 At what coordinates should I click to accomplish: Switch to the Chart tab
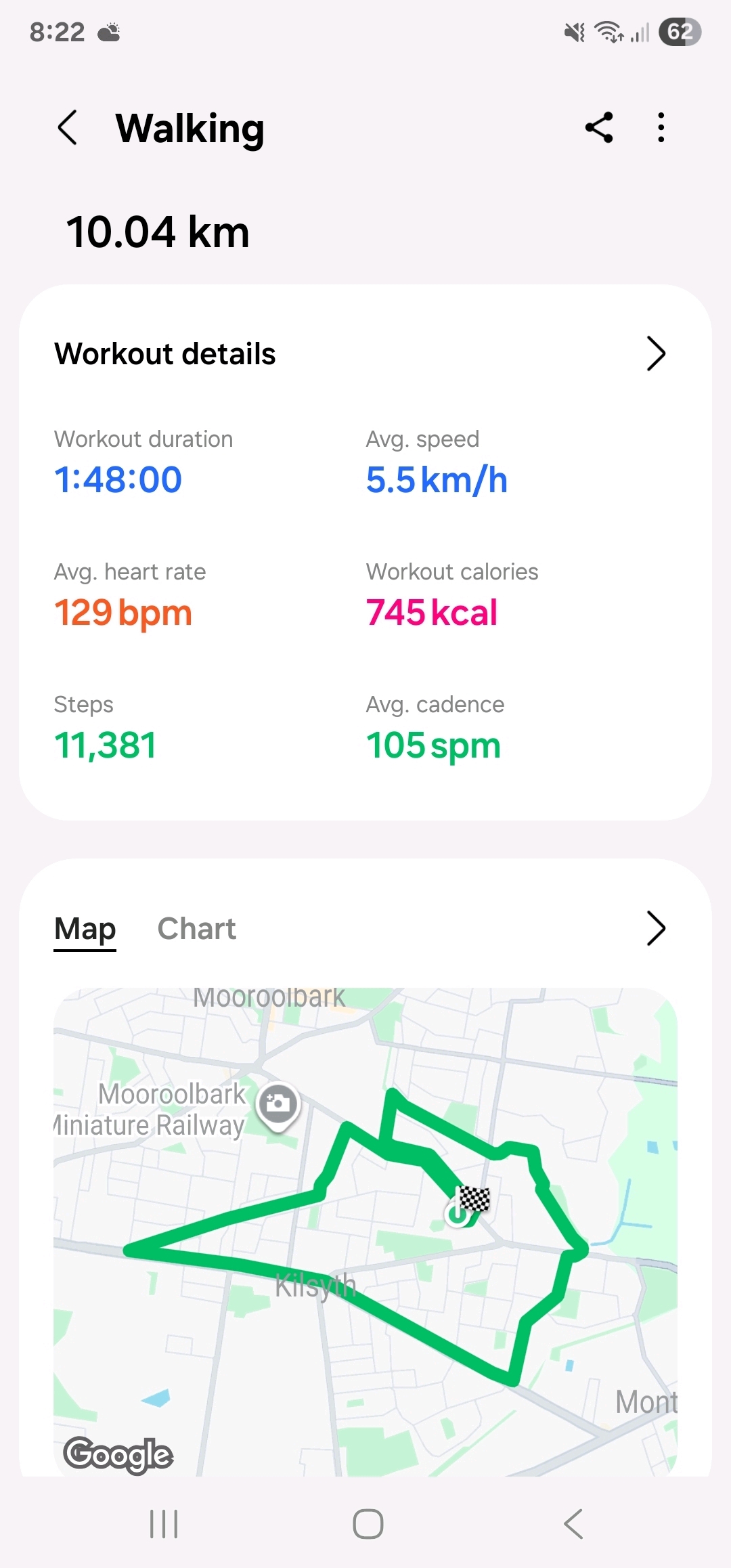coord(196,929)
